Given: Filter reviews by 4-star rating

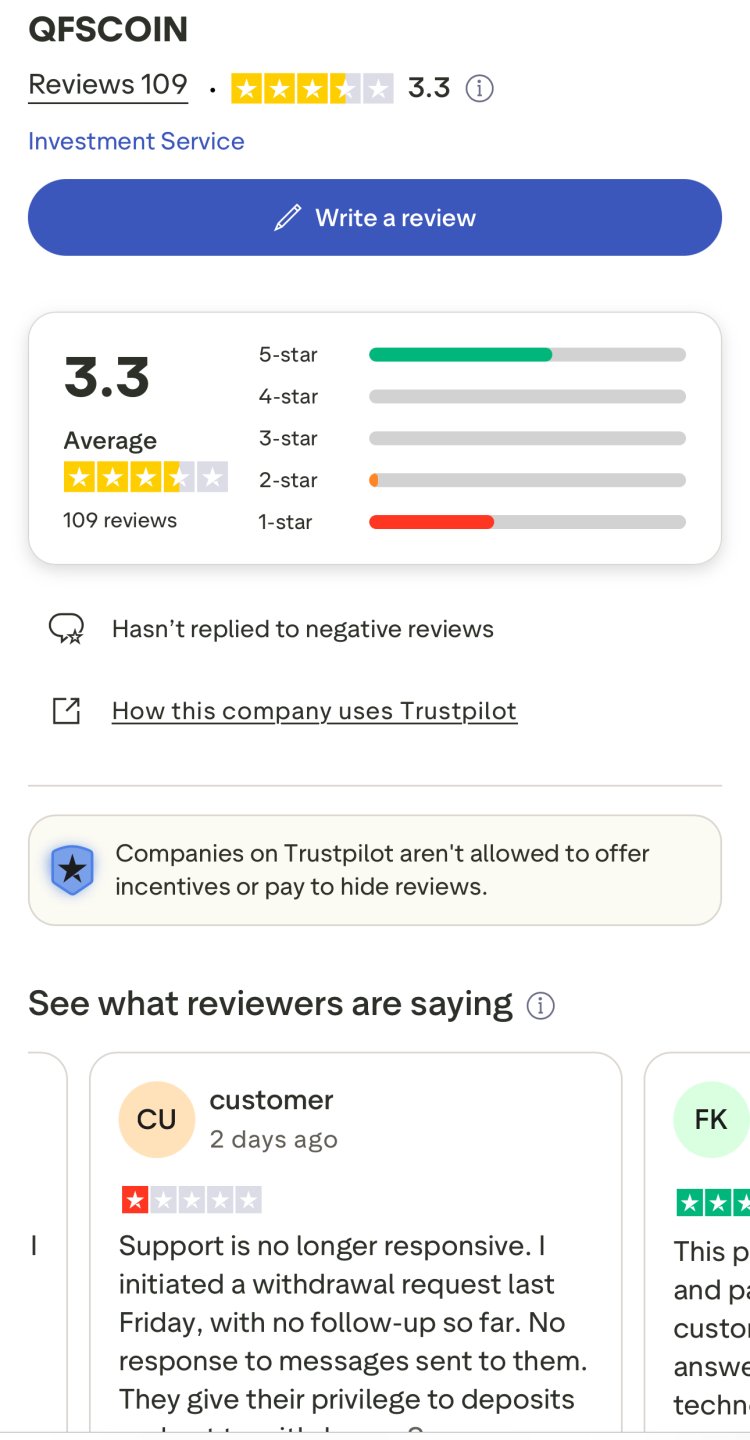Looking at the screenshot, I should [472, 397].
